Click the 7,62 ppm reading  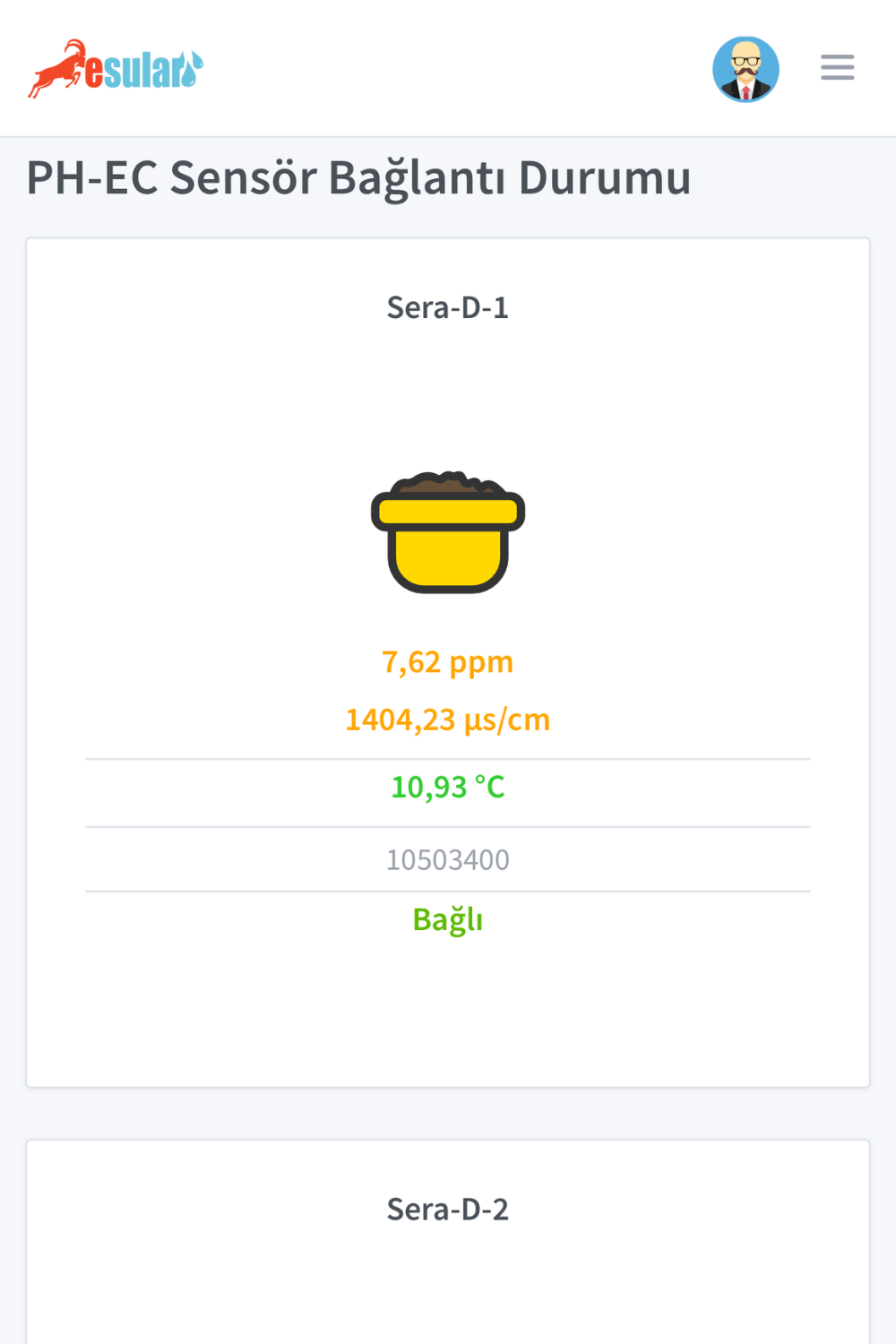[x=448, y=662]
